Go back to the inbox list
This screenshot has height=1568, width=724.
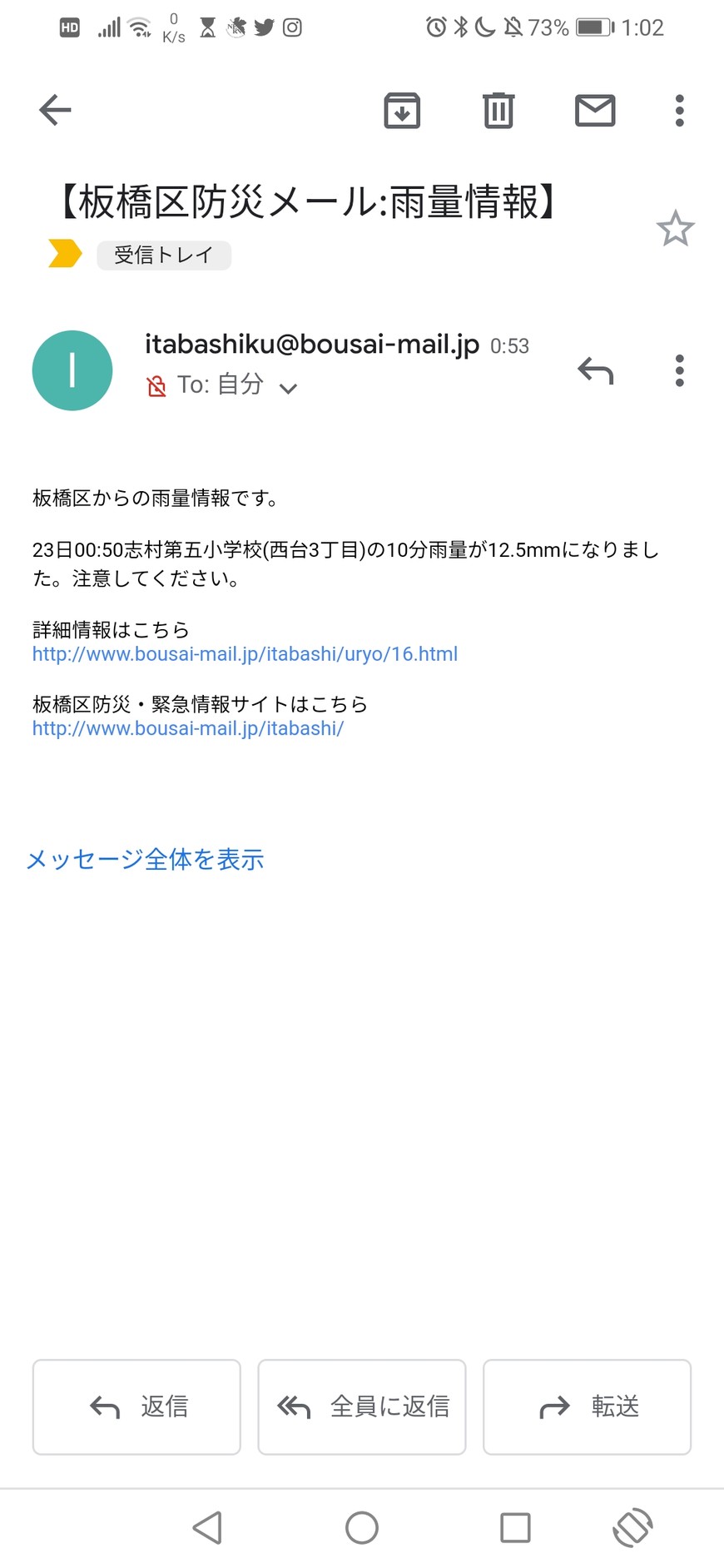55,110
